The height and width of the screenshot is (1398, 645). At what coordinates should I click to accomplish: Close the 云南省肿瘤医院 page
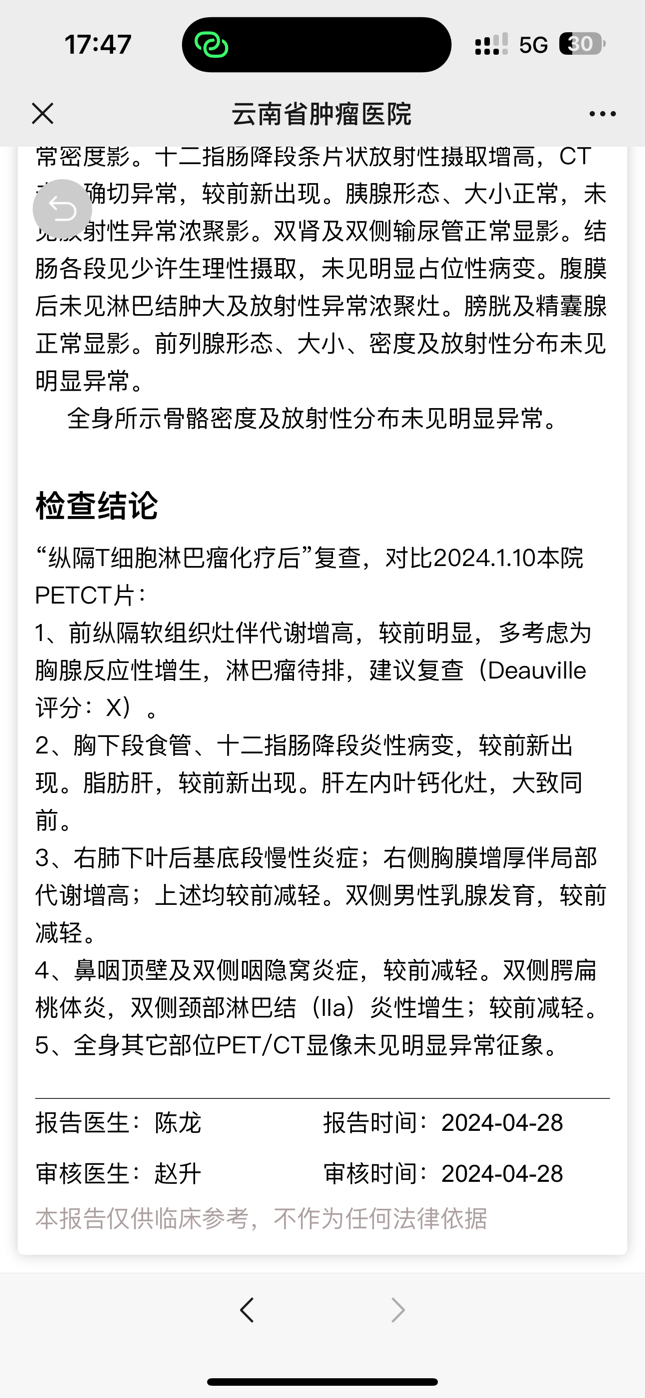[43, 114]
